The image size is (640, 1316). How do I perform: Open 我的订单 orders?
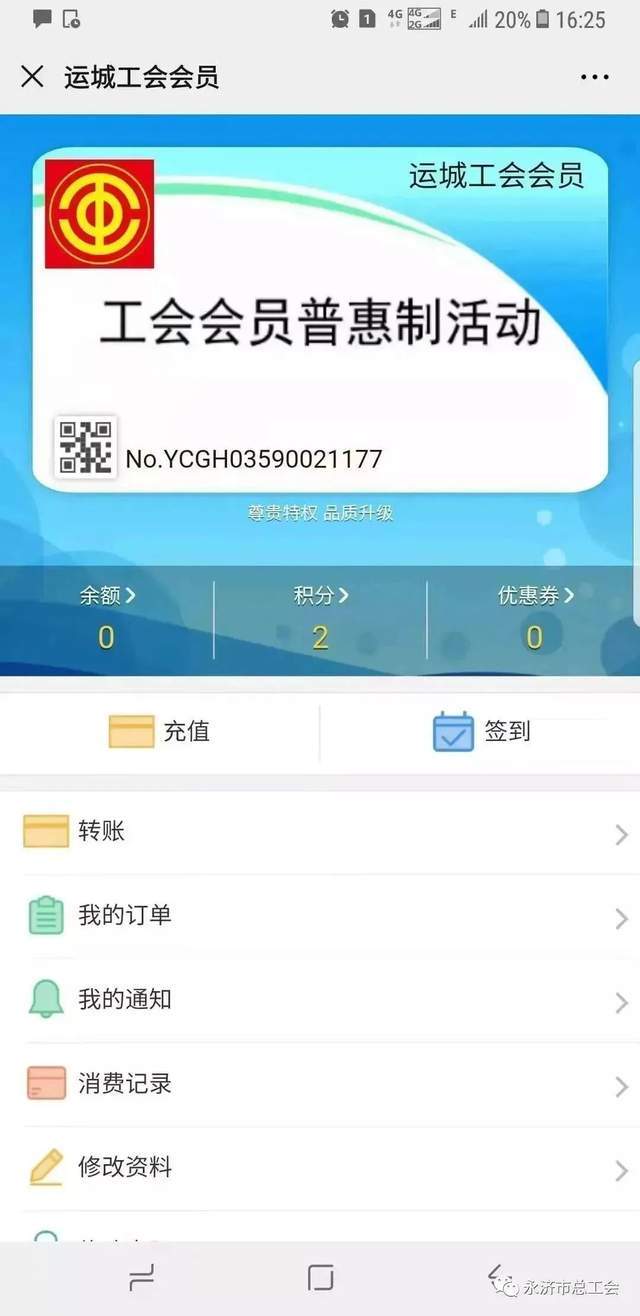tap(320, 915)
